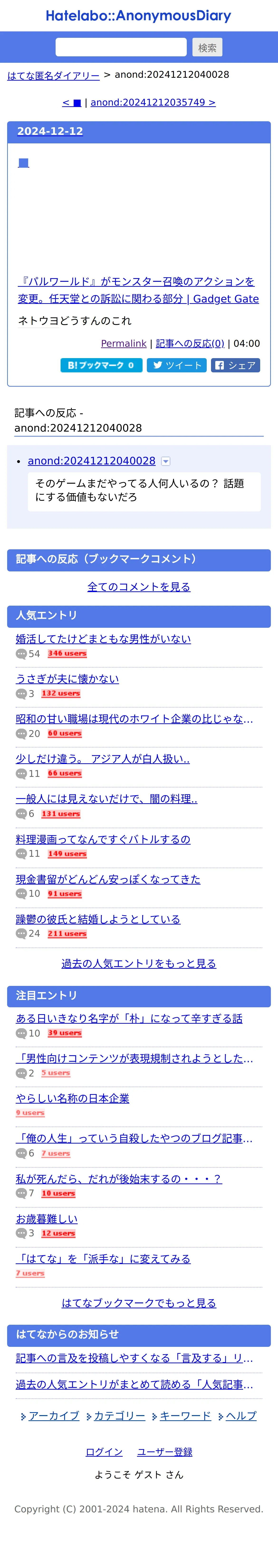The width and height of the screenshot is (278, 1568).
Task: Open the Gadget Gate パルワールド article link
Action: click(x=138, y=290)
